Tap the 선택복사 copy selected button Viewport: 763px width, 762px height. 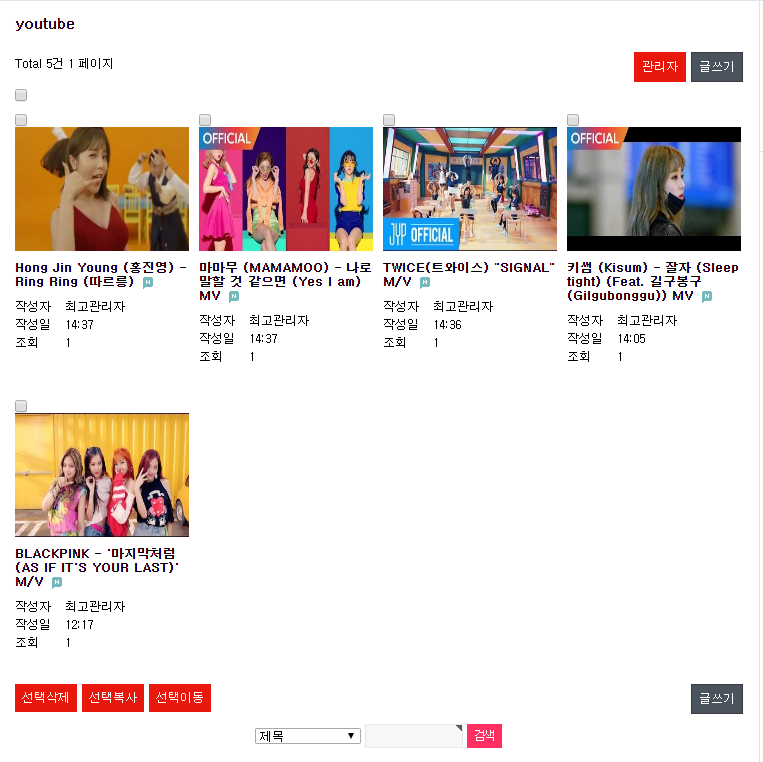click(x=113, y=698)
